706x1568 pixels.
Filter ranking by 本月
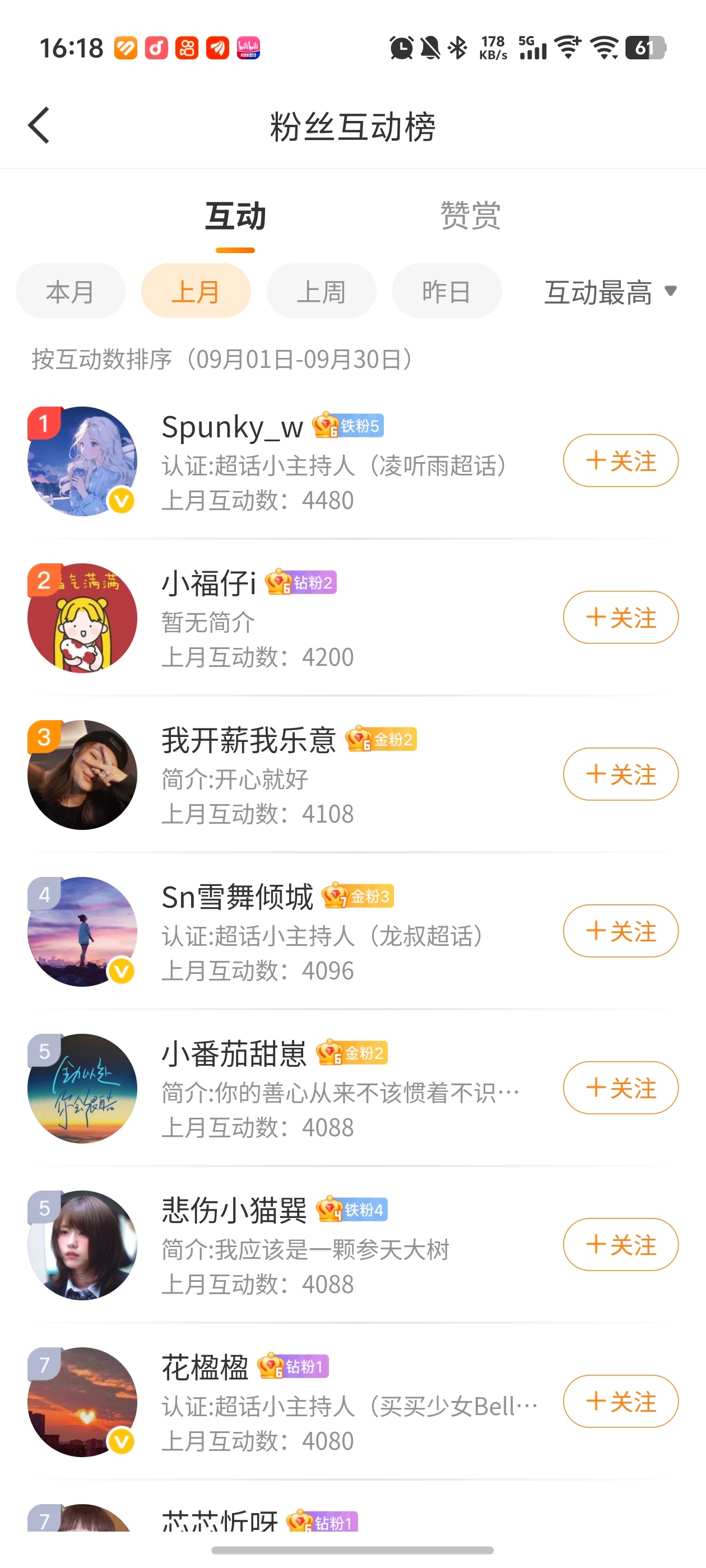click(70, 292)
